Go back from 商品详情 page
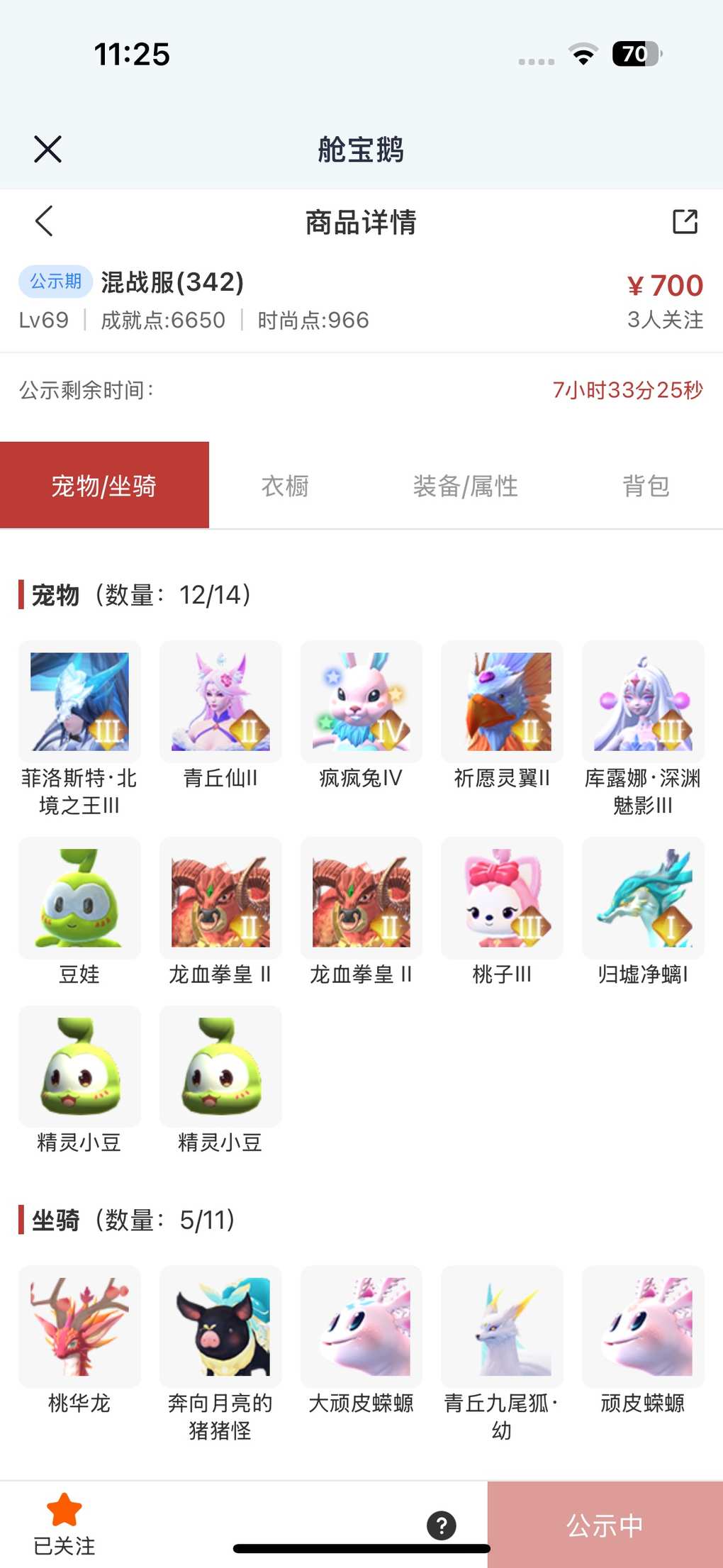This screenshot has height=1568, width=723. coord(44,221)
